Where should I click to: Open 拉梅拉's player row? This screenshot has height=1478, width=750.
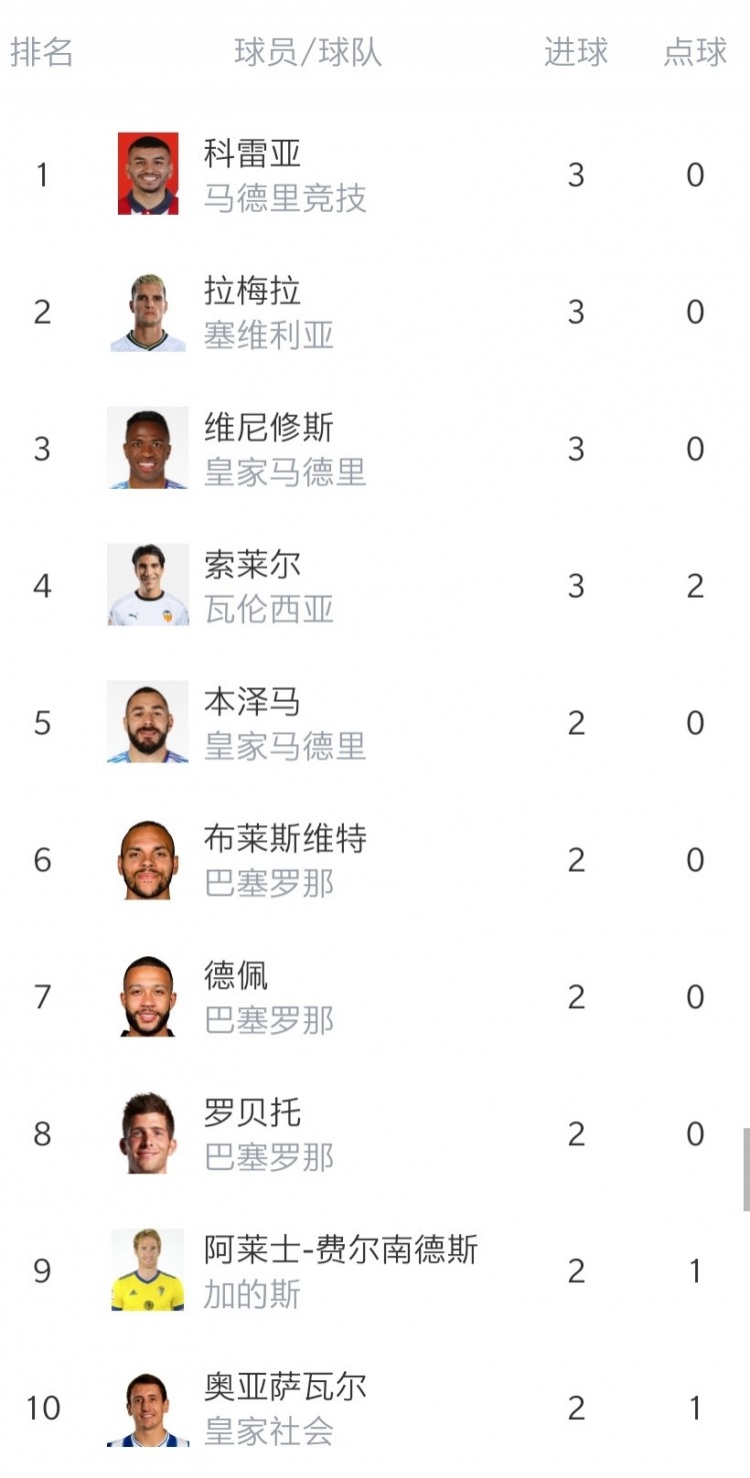pos(375,312)
